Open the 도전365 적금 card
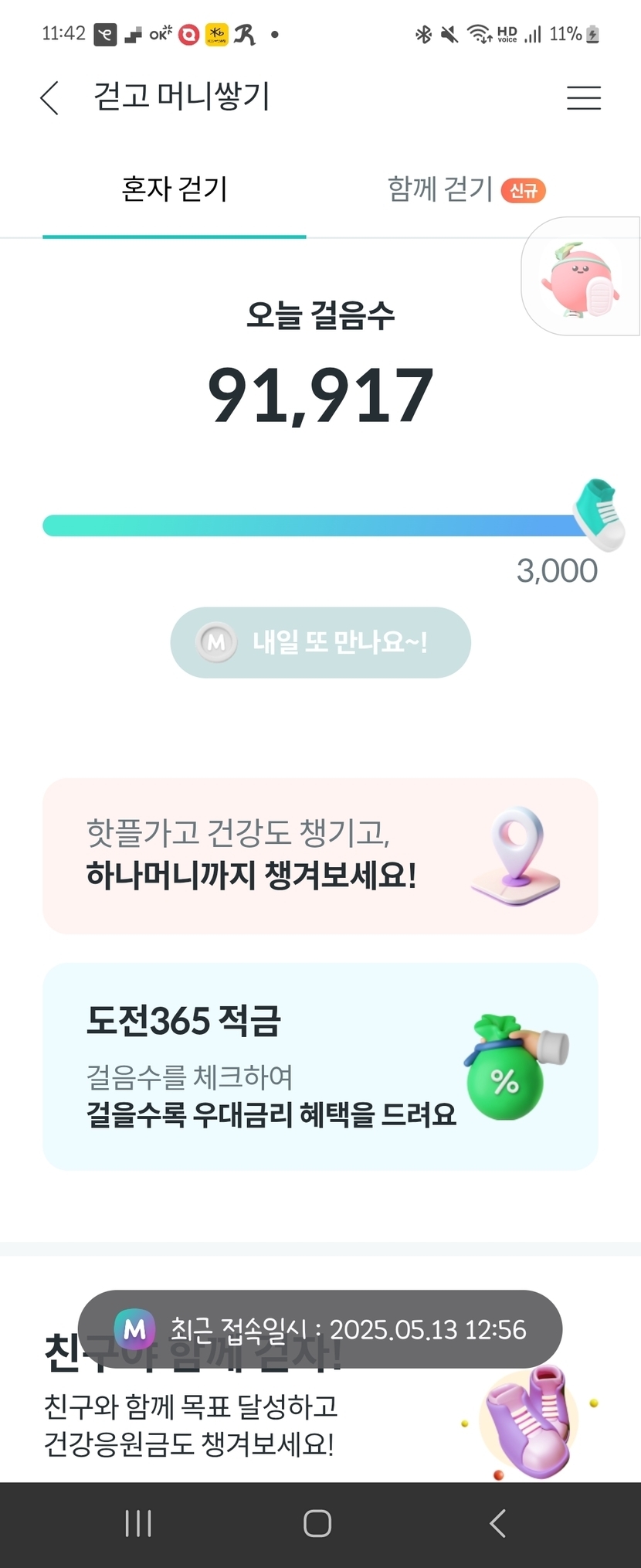Viewport: 641px width, 1568px height. (320, 1066)
